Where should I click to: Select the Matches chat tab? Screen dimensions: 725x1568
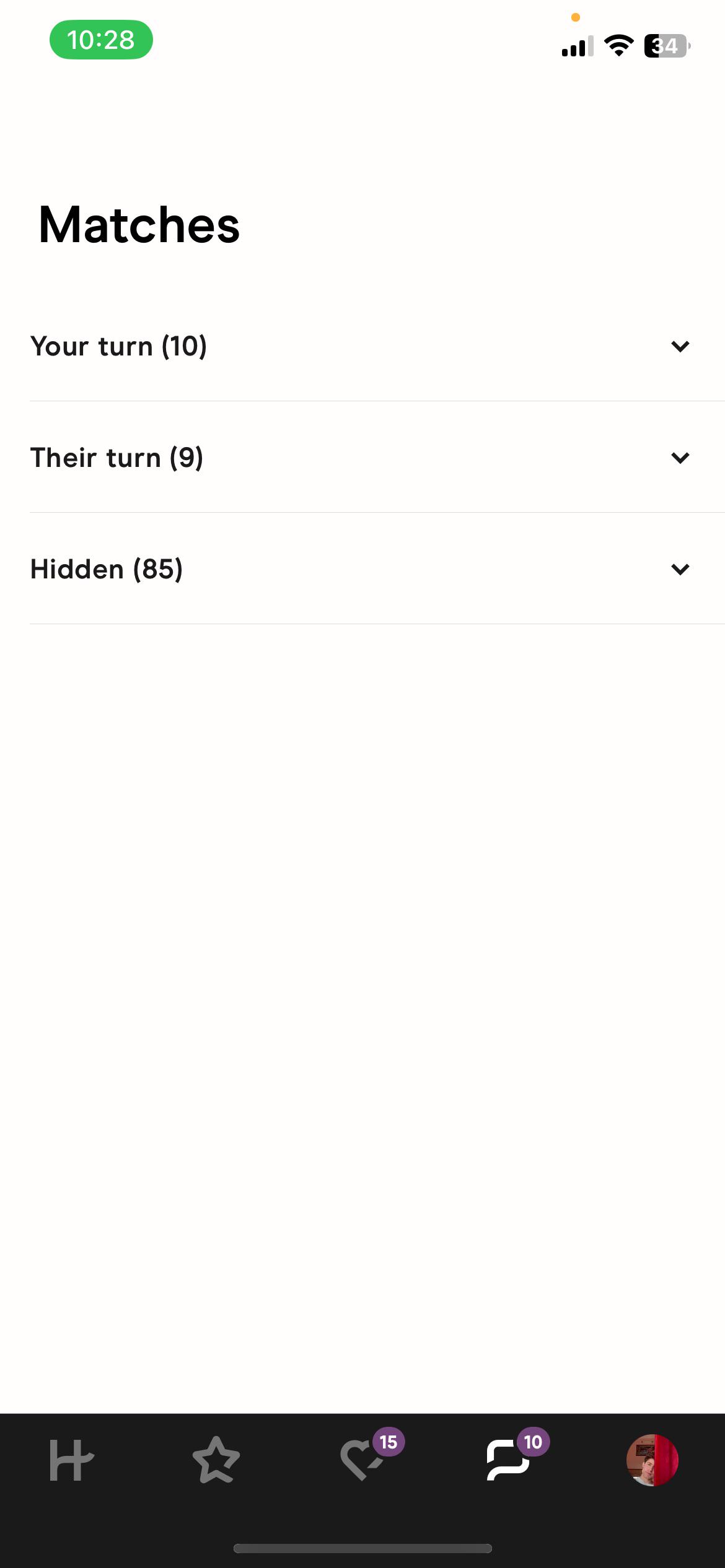[508, 1460]
